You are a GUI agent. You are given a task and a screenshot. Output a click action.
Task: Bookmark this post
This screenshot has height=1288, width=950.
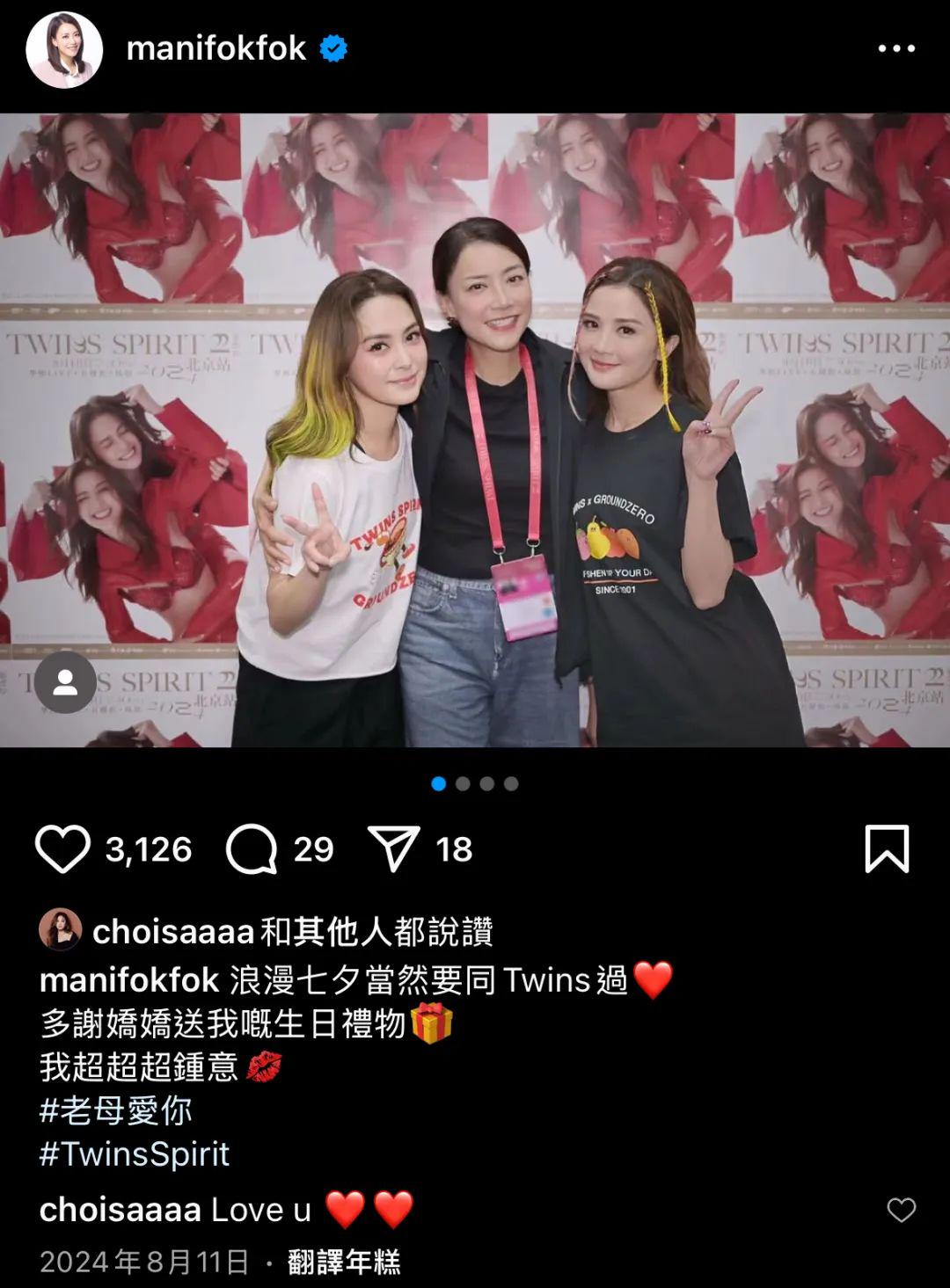(886, 848)
